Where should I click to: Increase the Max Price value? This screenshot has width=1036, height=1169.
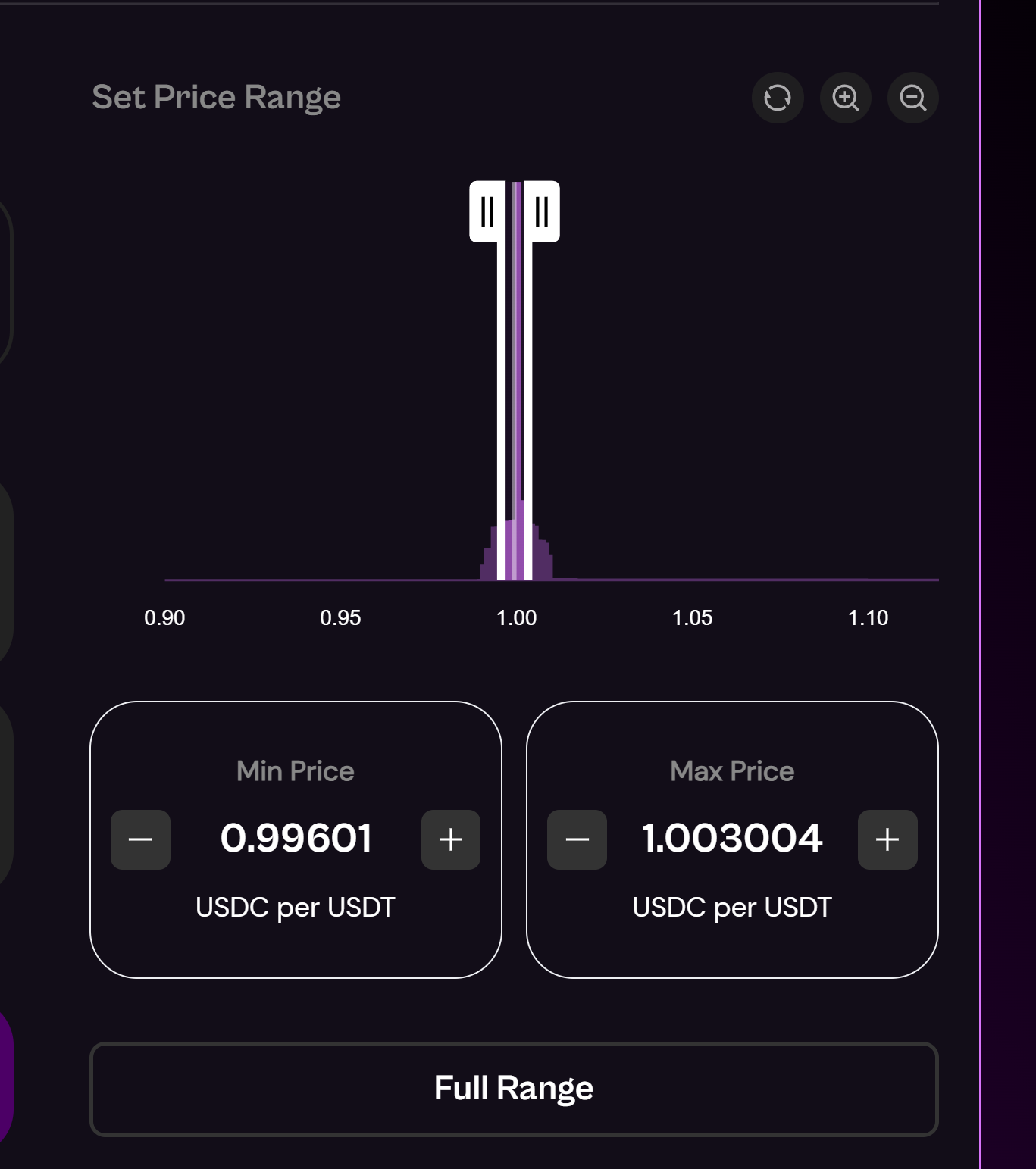pos(887,839)
